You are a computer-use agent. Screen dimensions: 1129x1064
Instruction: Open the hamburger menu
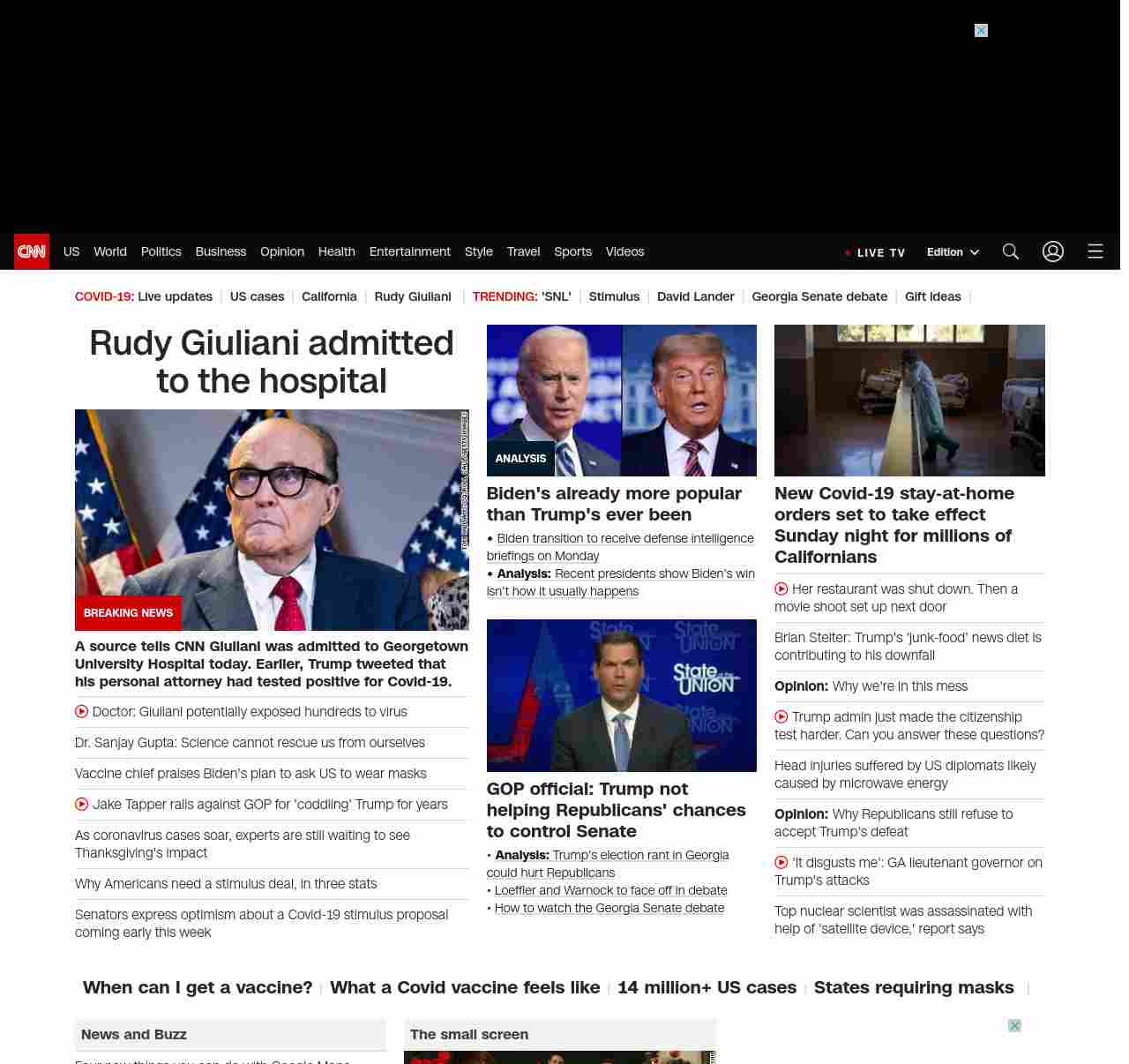pos(1095,251)
